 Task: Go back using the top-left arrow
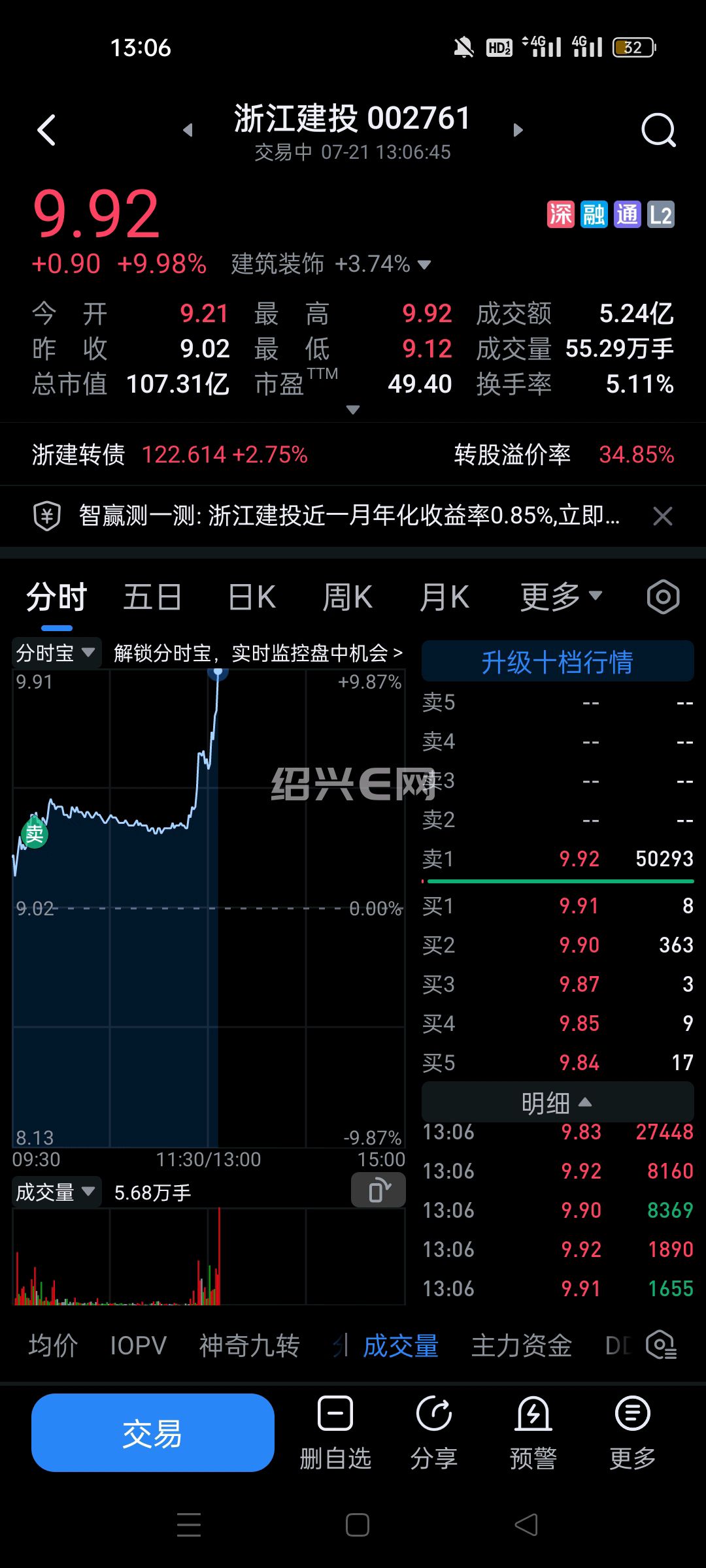click(x=46, y=130)
